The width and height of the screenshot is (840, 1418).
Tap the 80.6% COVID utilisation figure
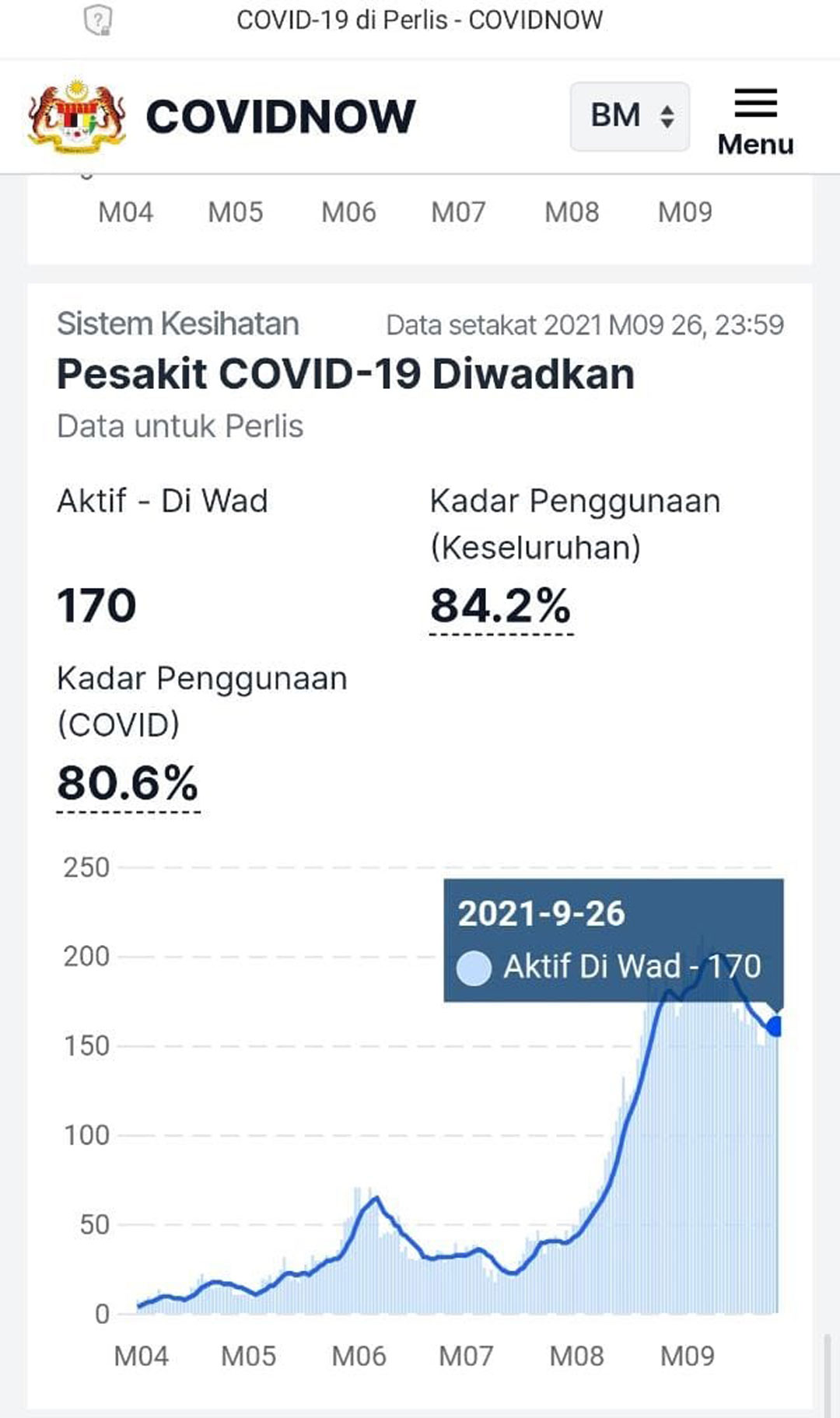128,783
